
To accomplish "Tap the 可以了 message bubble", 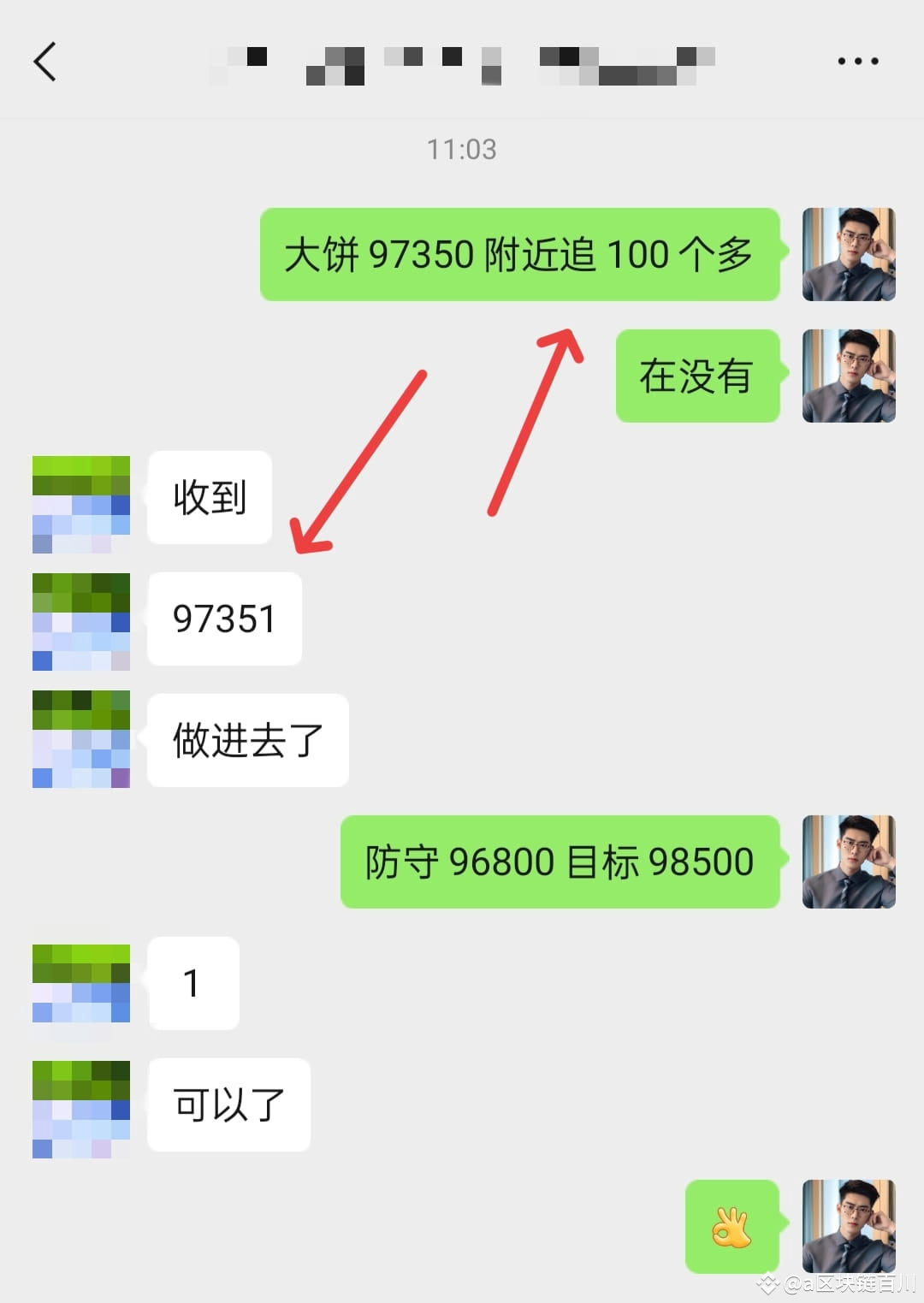I will [228, 1105].
